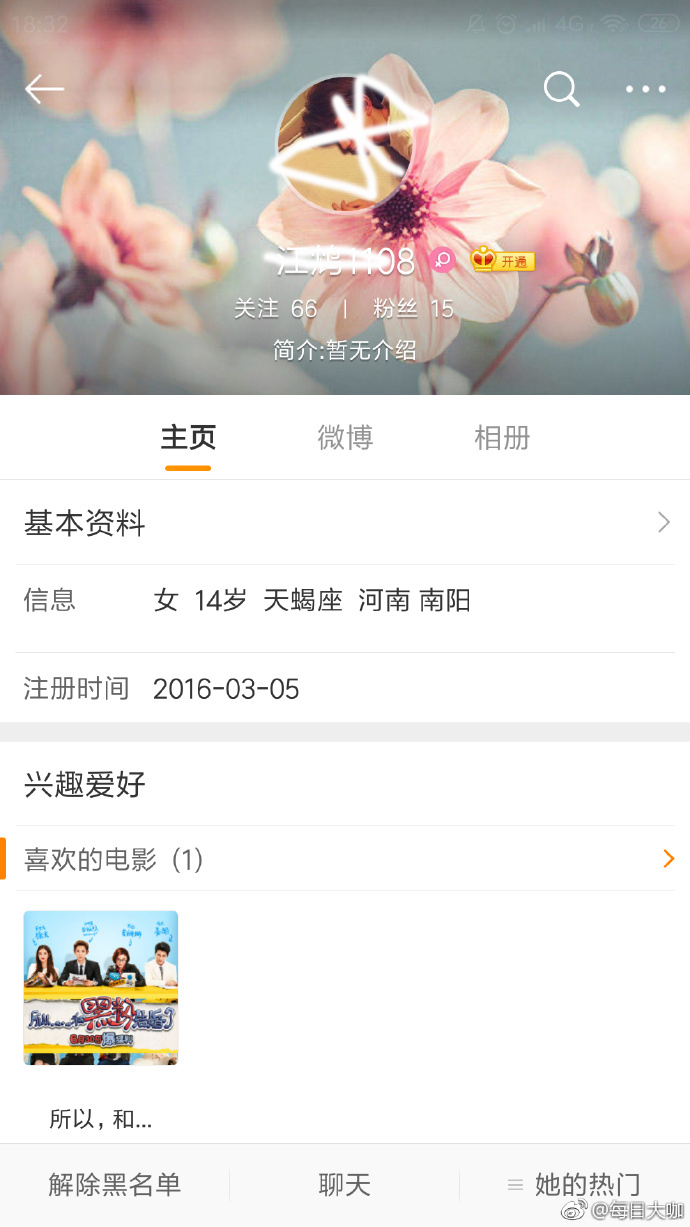Start a chat via 聊天
This screenshot has height=1227, width=690.
(345, 1185)
